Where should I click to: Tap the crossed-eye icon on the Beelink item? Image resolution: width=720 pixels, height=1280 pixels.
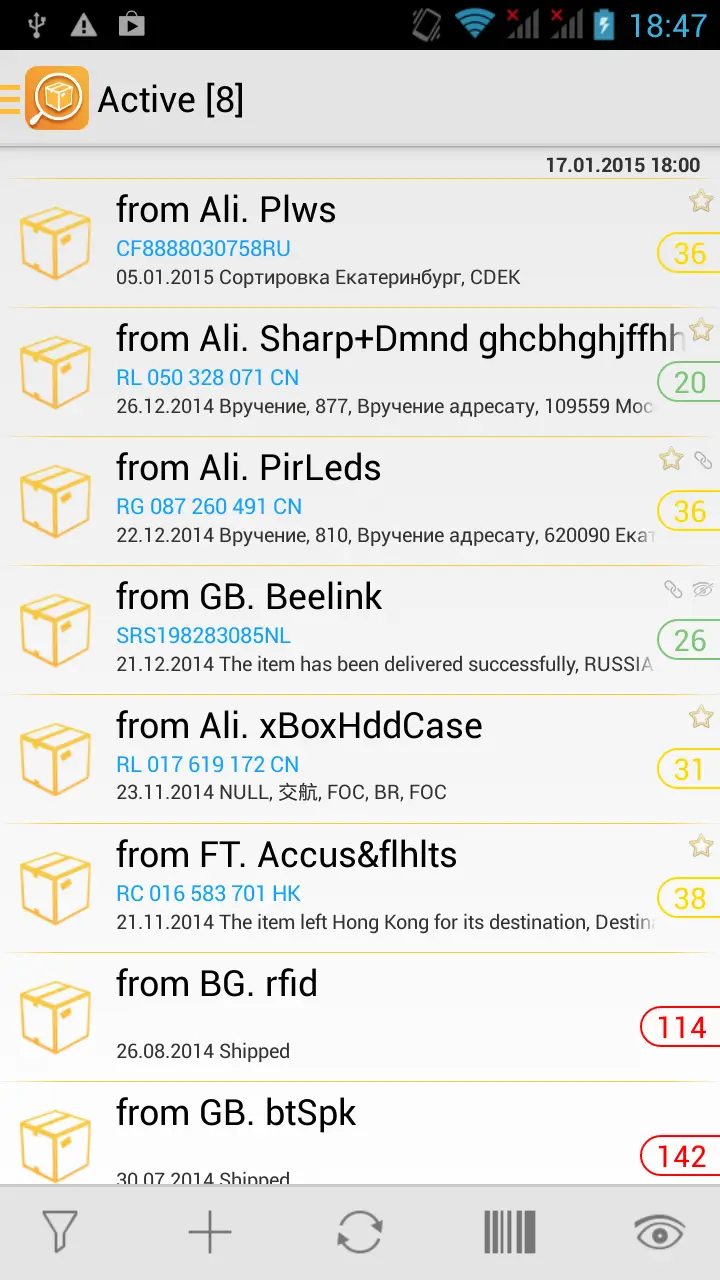pyautogui.click(x=703, y=589)
